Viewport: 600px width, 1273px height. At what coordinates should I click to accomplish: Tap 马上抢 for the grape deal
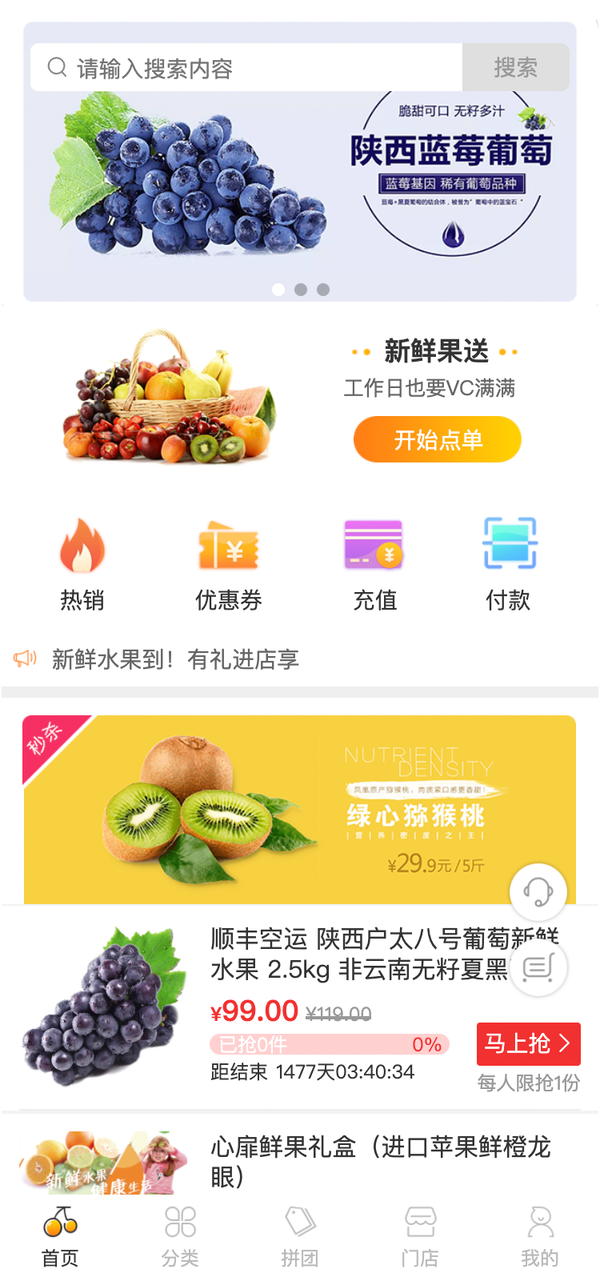tap(528, 1044)
